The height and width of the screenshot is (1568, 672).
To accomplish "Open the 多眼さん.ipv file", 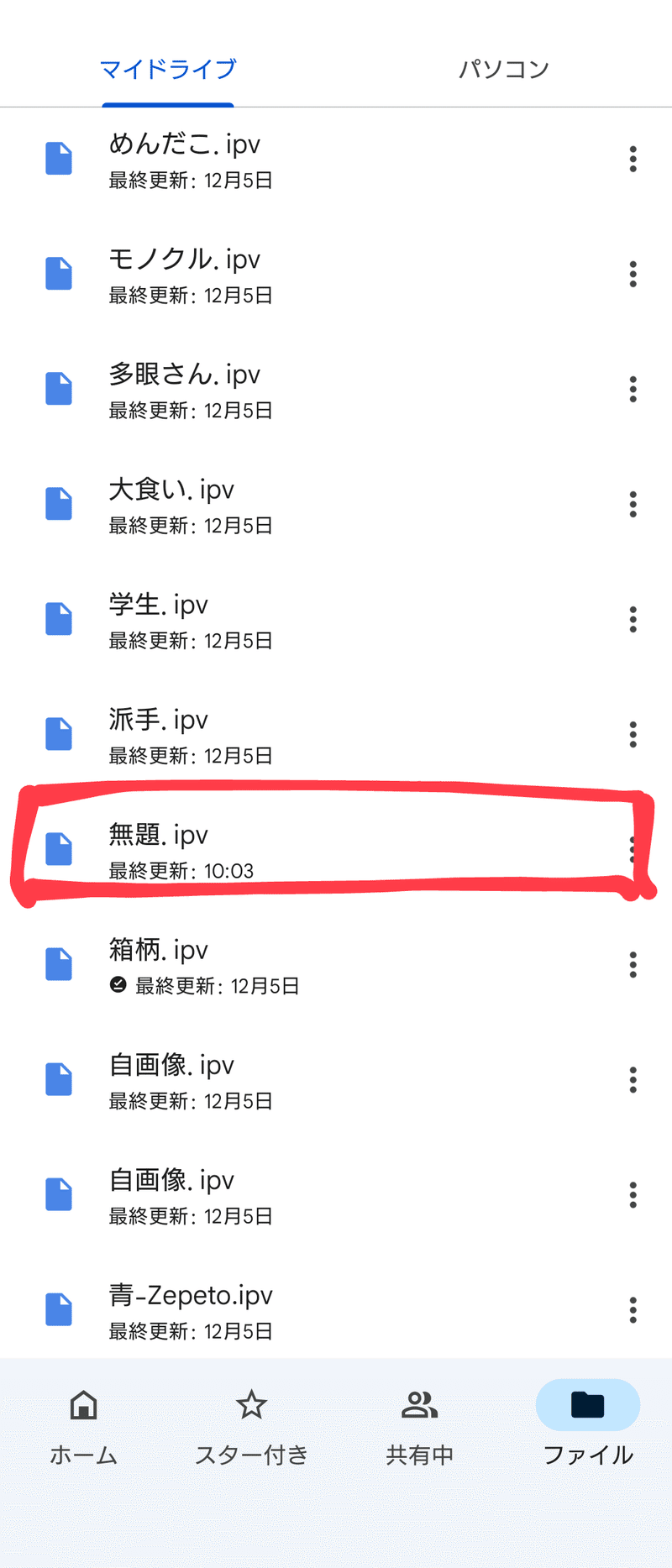I will click(x=185, y=390).
